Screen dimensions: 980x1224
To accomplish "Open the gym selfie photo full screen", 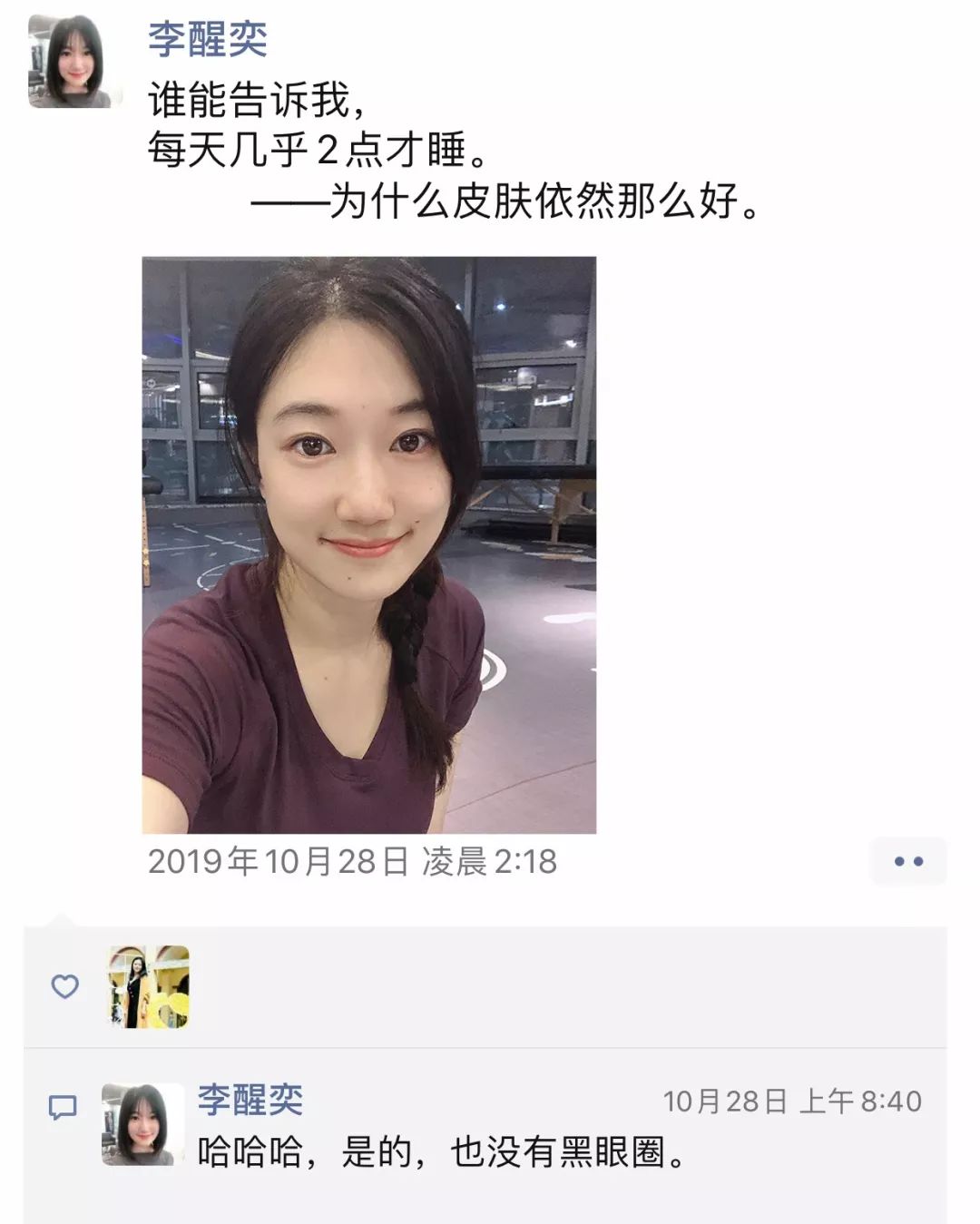I will point(372,544).
